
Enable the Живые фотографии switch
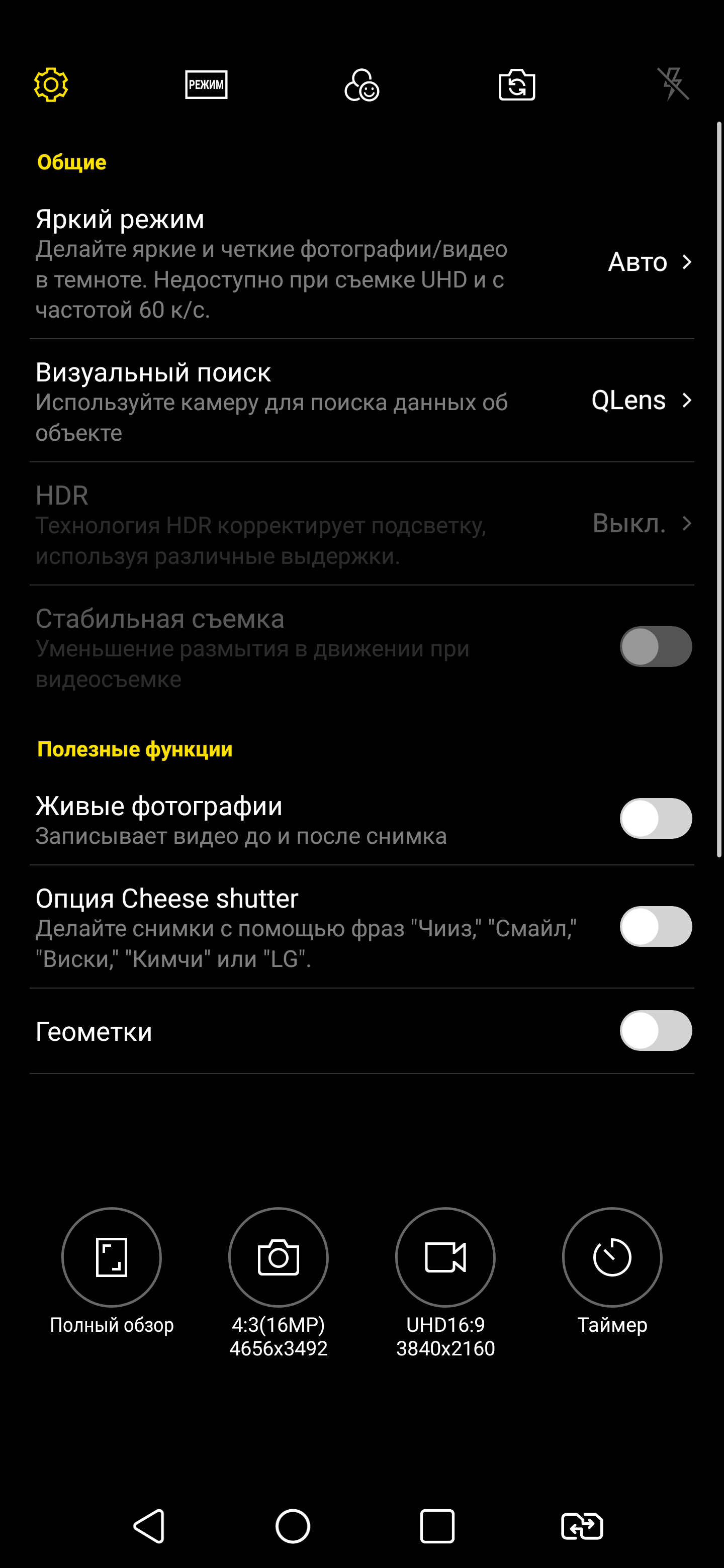[655, 818]
